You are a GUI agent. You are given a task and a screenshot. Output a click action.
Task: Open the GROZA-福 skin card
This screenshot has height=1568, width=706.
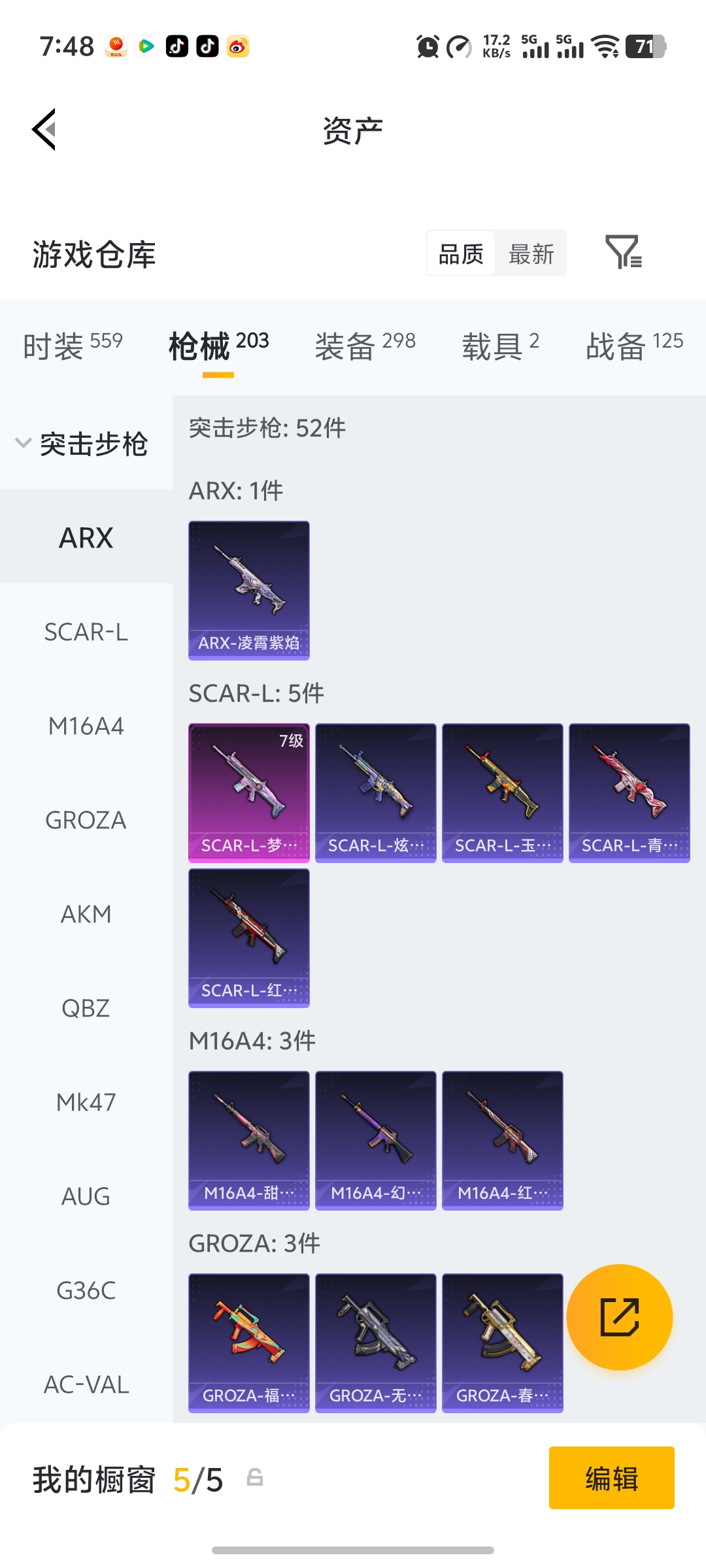pyautogui.click(x=248, y=1343)
